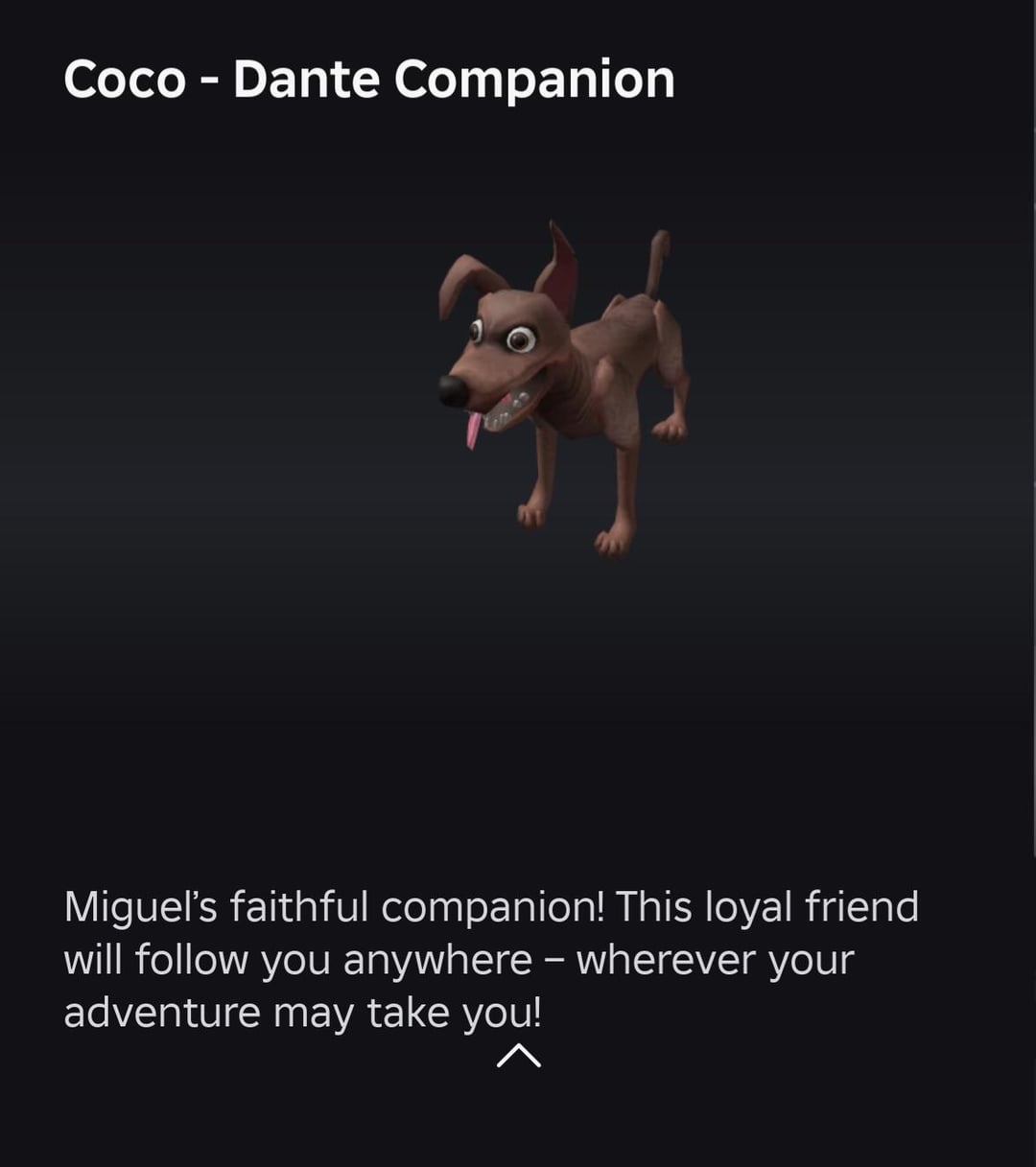Collapse the item description with the up chevron
Image resolution: width=1036 pixels, height=1167 pixels.
[x=519, y=1056]
